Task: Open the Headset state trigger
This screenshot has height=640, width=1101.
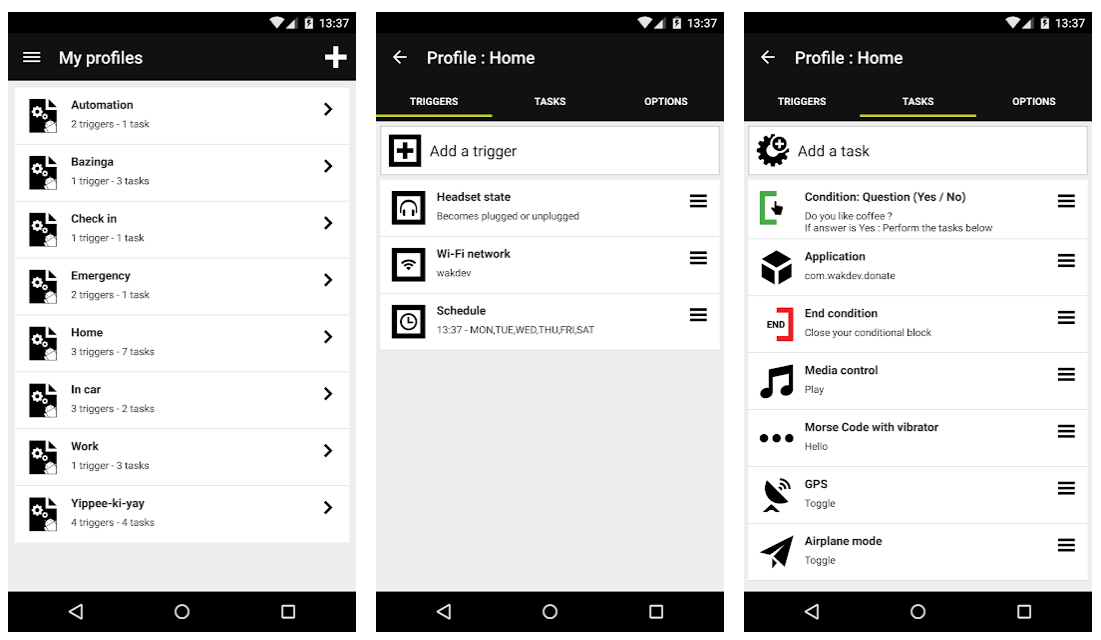Action: pyautogui.click(x=540, y=207)
